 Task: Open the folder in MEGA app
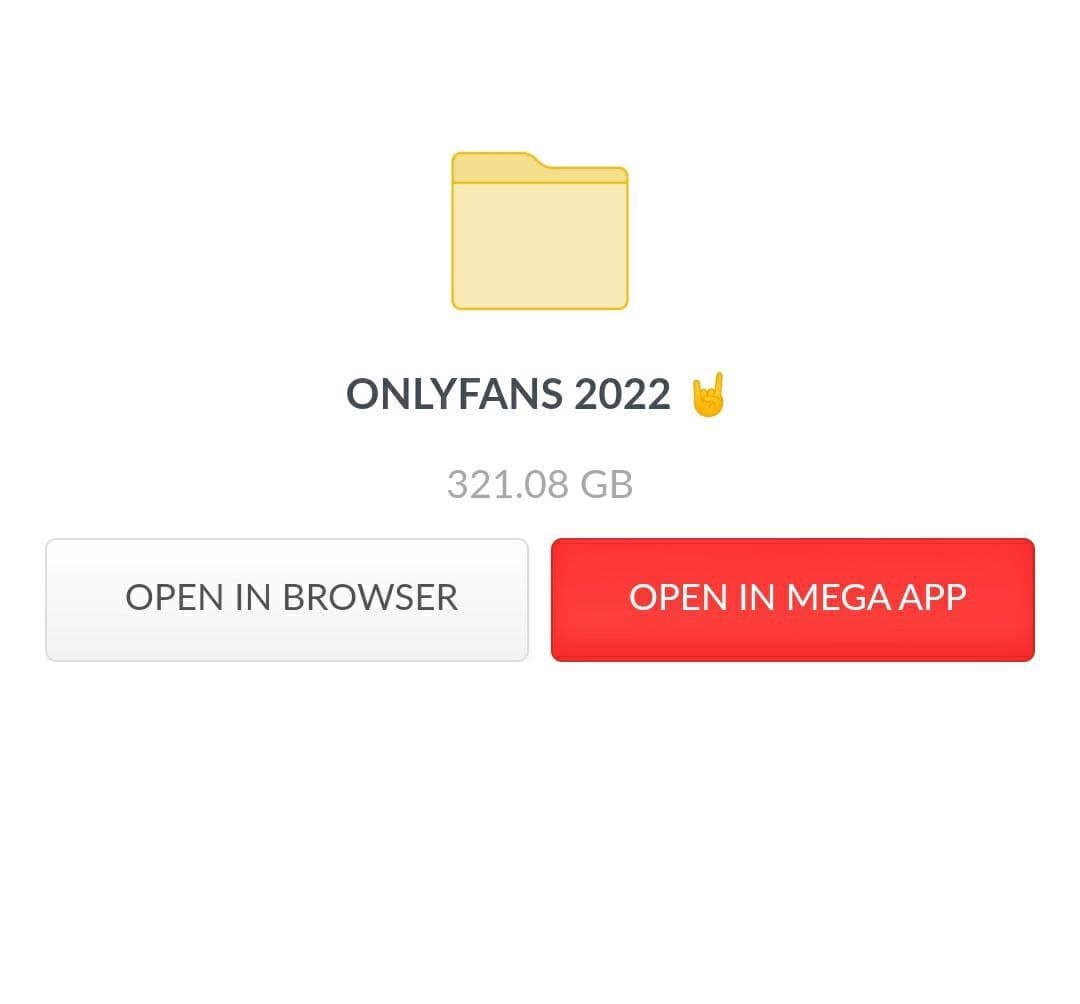pyautogui.click(x=792, y=599)
